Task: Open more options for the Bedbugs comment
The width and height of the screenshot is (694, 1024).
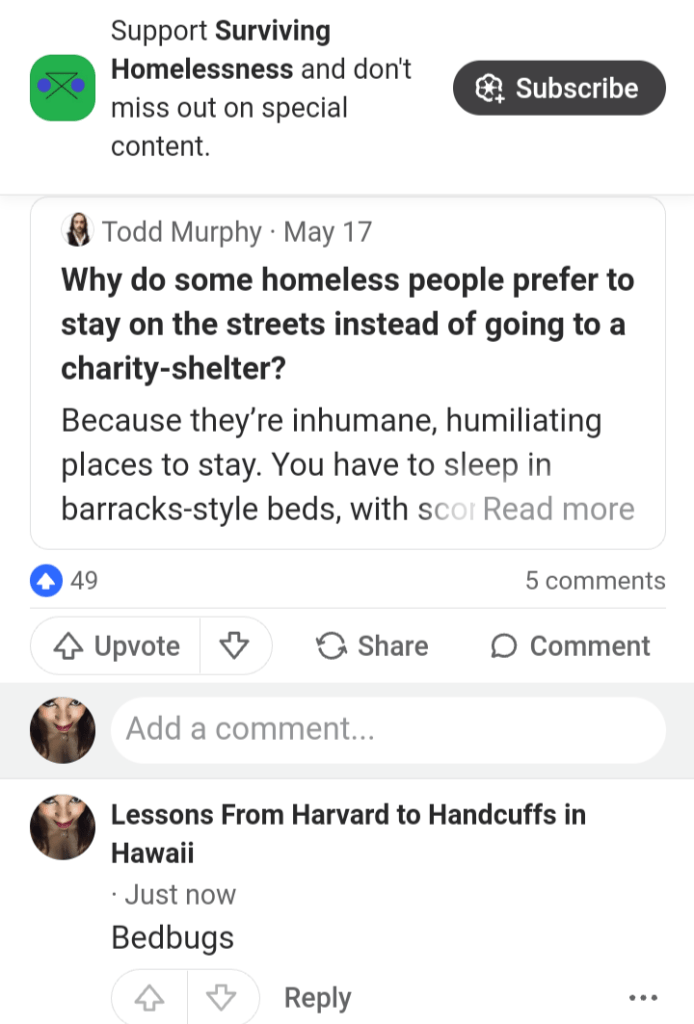Action: click(x=642, y=997)
